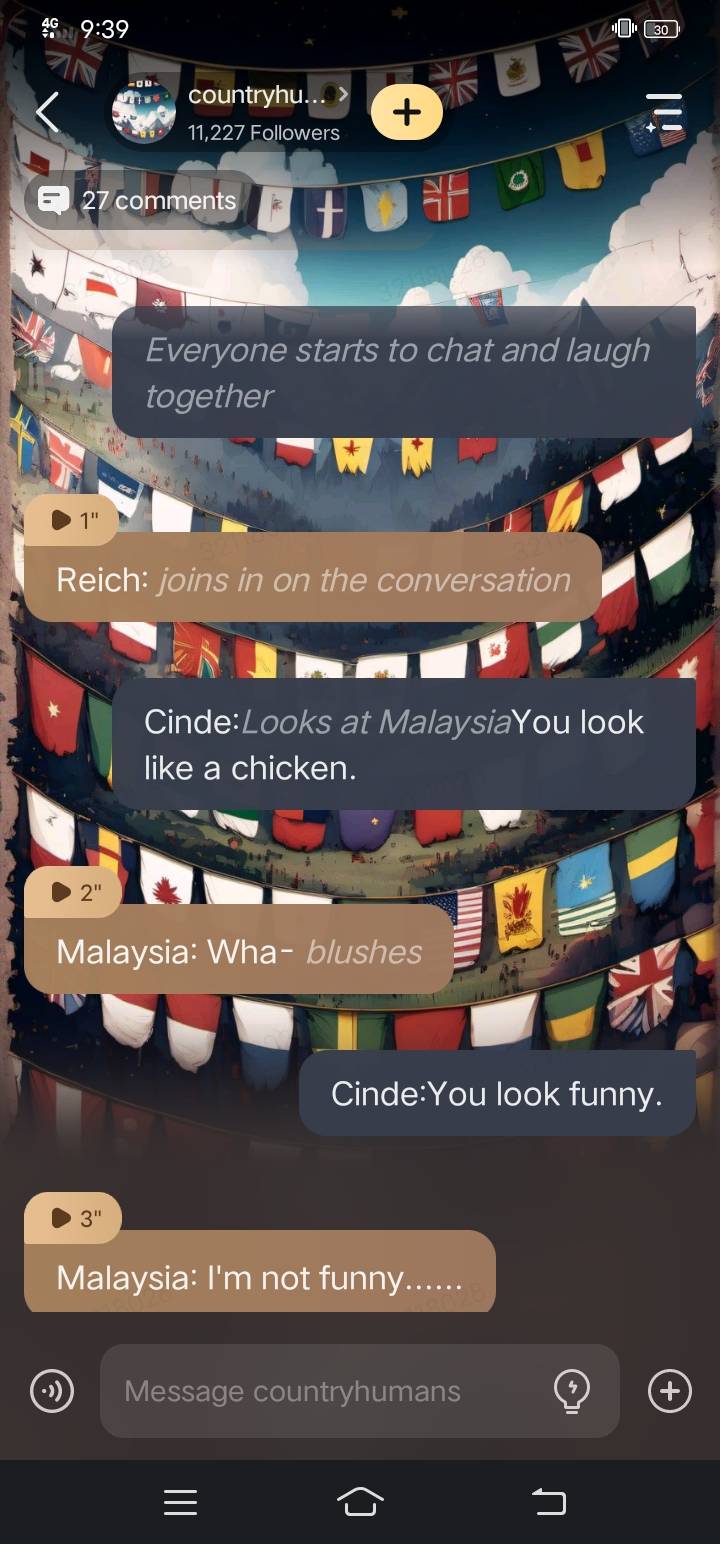720x1544 pixels.
Task: Follow countryhumans with the yellow plus button
Action: [x=406, y=112]
